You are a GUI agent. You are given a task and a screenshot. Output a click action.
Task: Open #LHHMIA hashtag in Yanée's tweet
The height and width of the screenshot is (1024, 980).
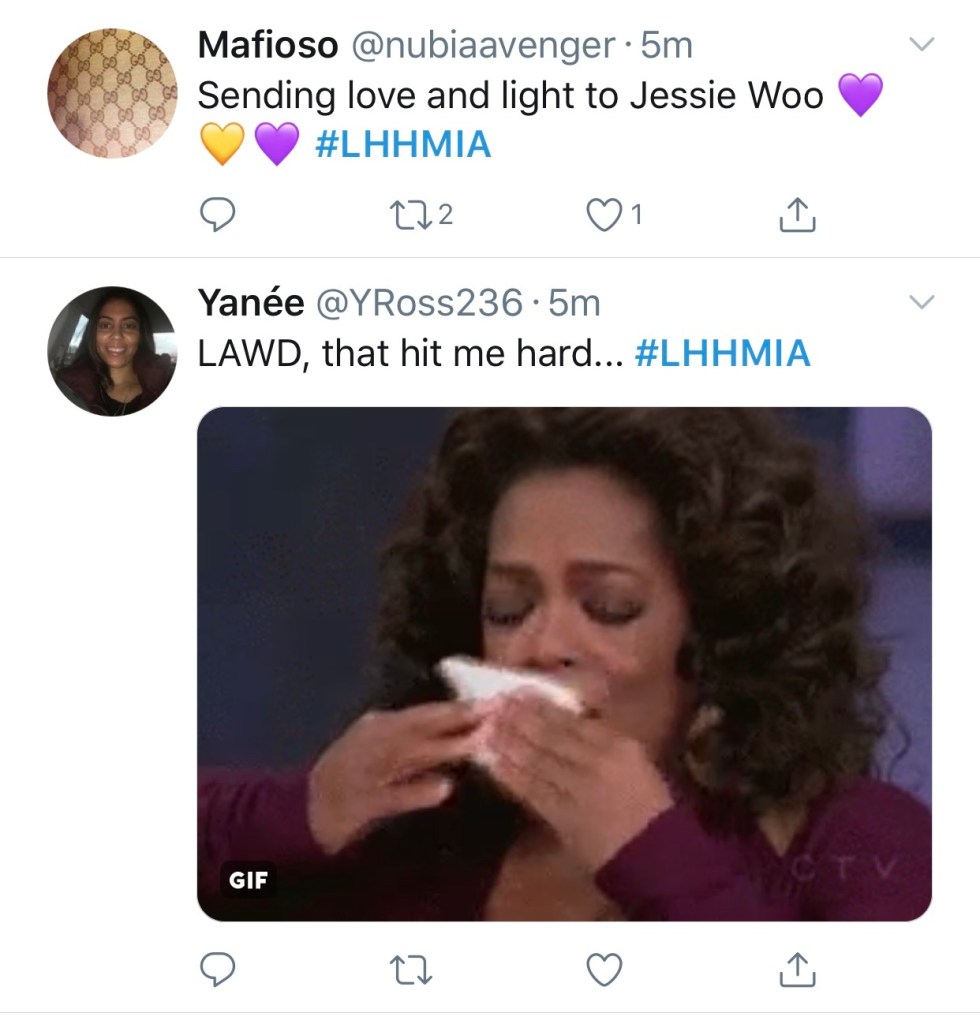click(722, 354)
